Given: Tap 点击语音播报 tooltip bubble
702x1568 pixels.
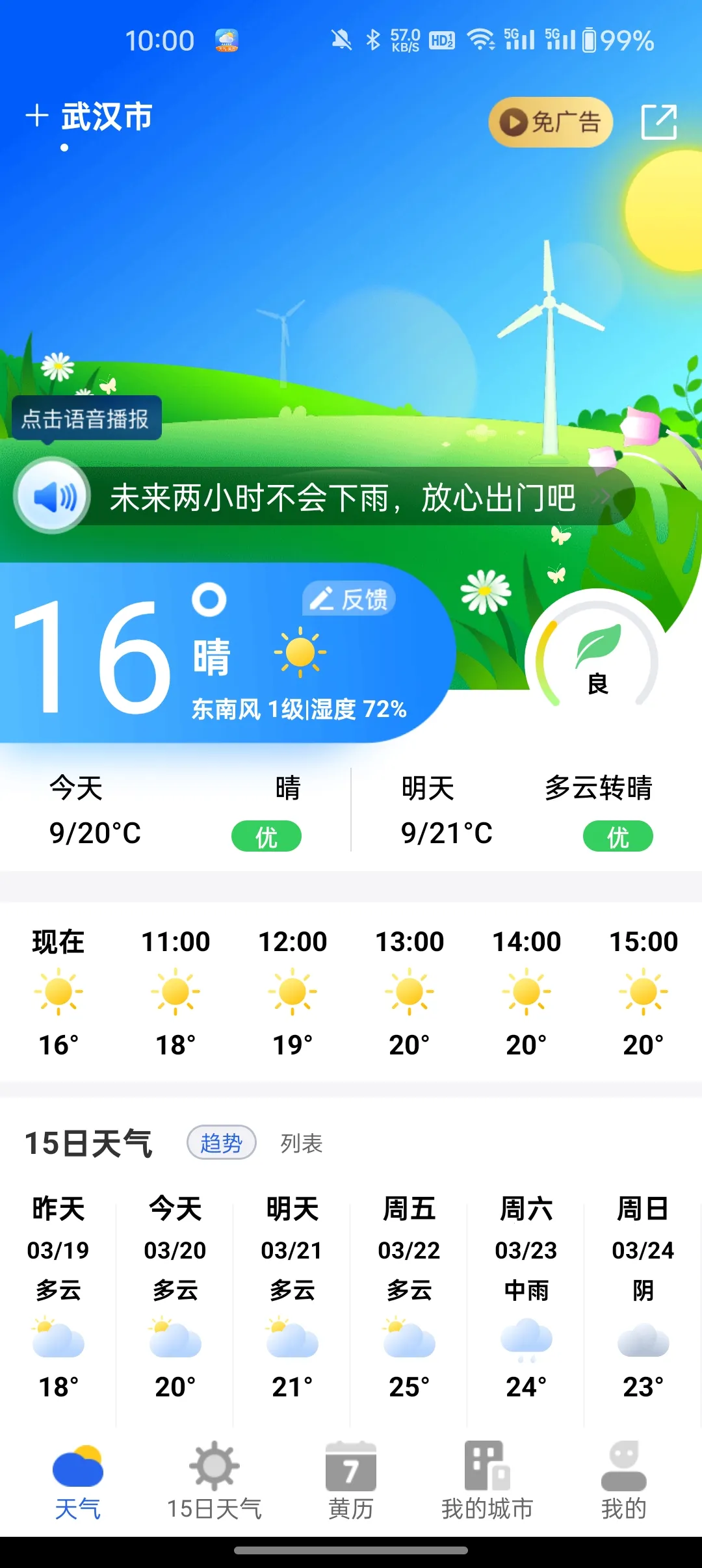Looking at the screenshot, I should (x=84, y=419).
